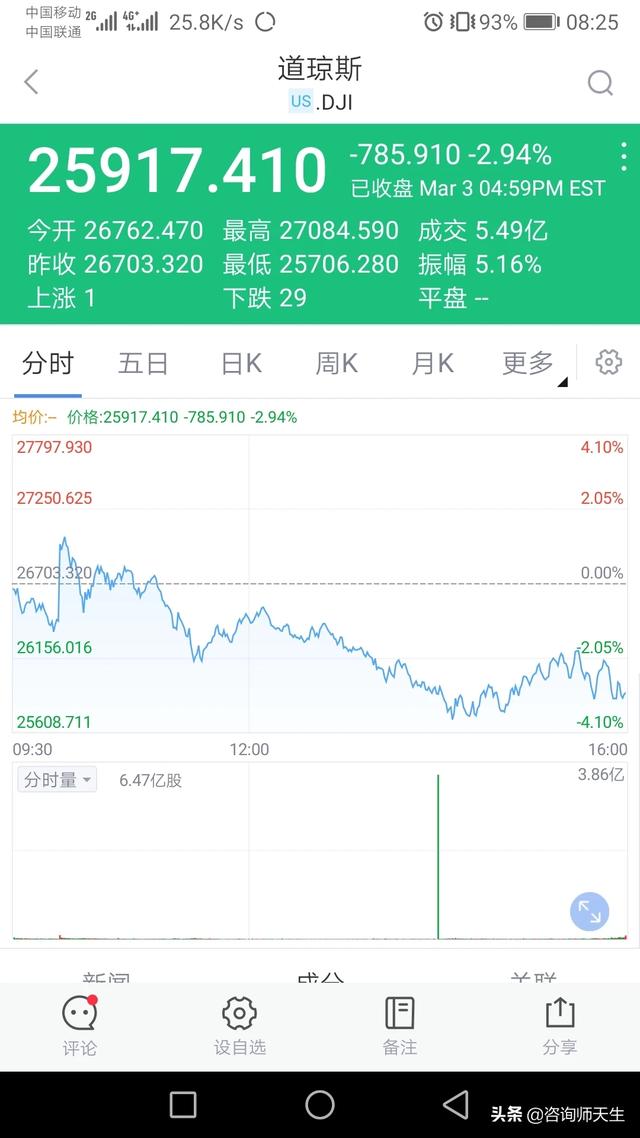The image size is (640, 1138).
Task: Open the search magnifier icon
Action: tap(600, 83)
